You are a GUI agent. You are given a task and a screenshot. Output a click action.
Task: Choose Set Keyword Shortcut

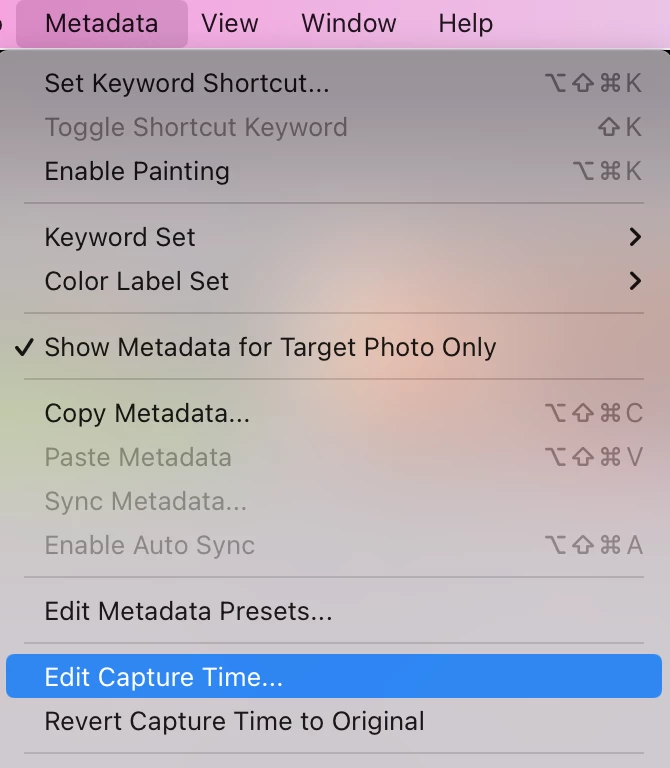click(x=186, y=83)
